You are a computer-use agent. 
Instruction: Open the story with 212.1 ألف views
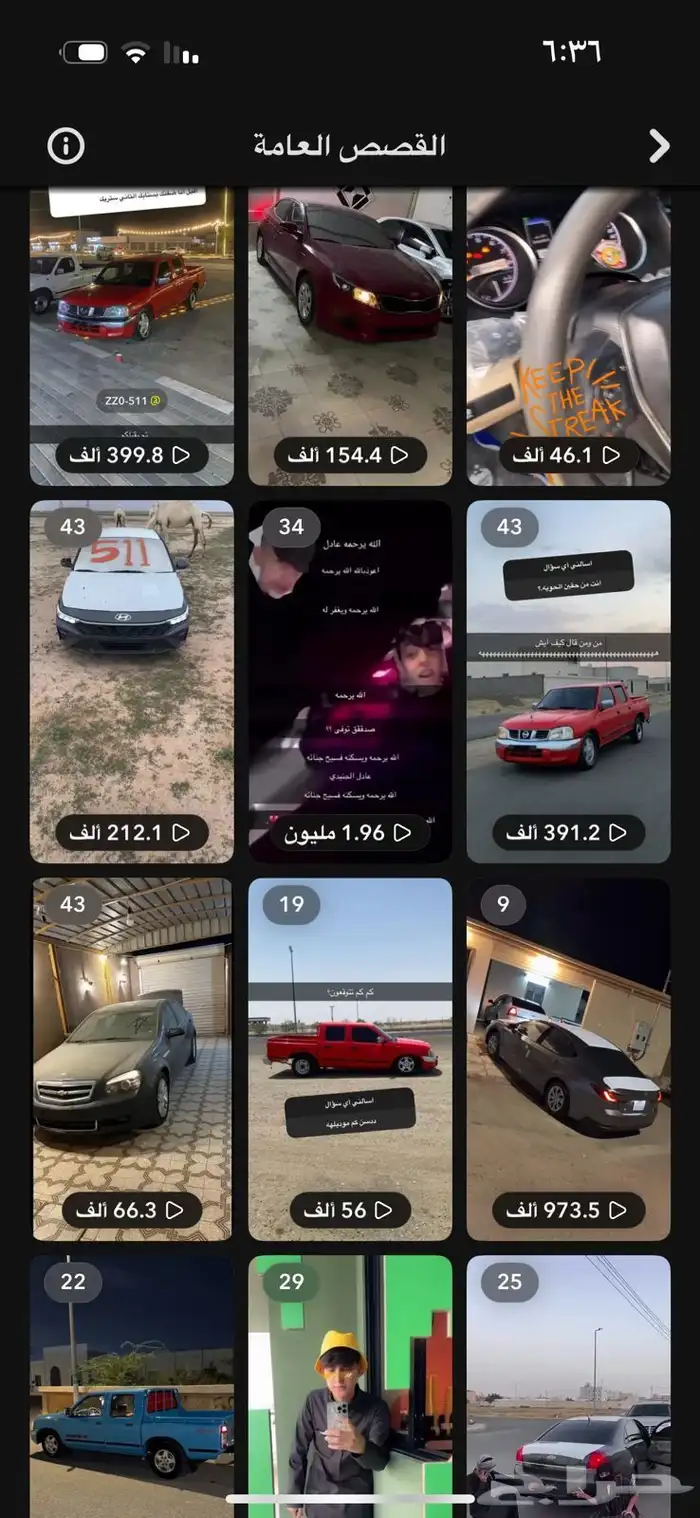pyautogui.click(x=131, y=680)
